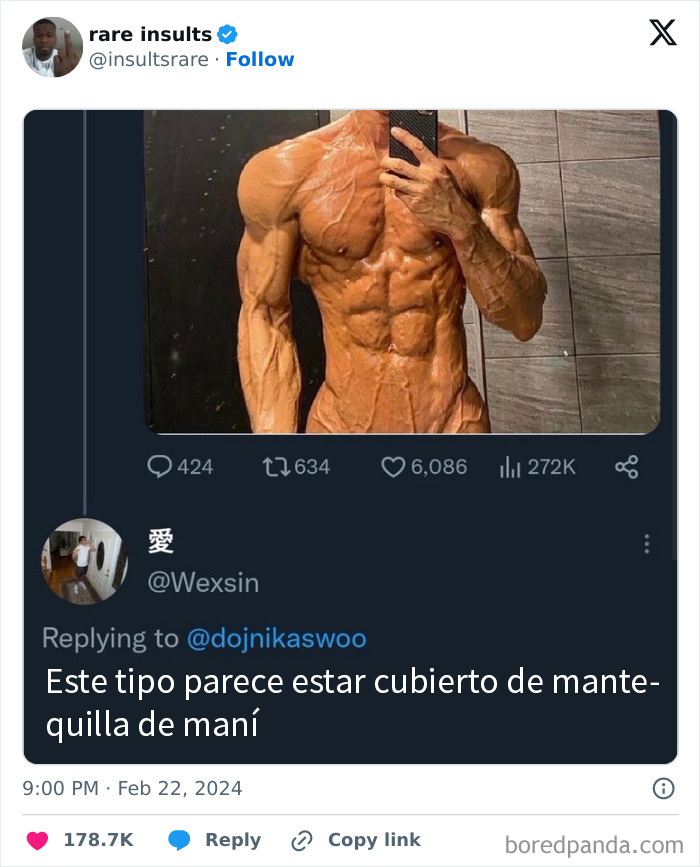Follow the rare insults account
Image resolution: width=700 pixels, height=867 pixels.
pyautogui.click(x=260, y=60)
